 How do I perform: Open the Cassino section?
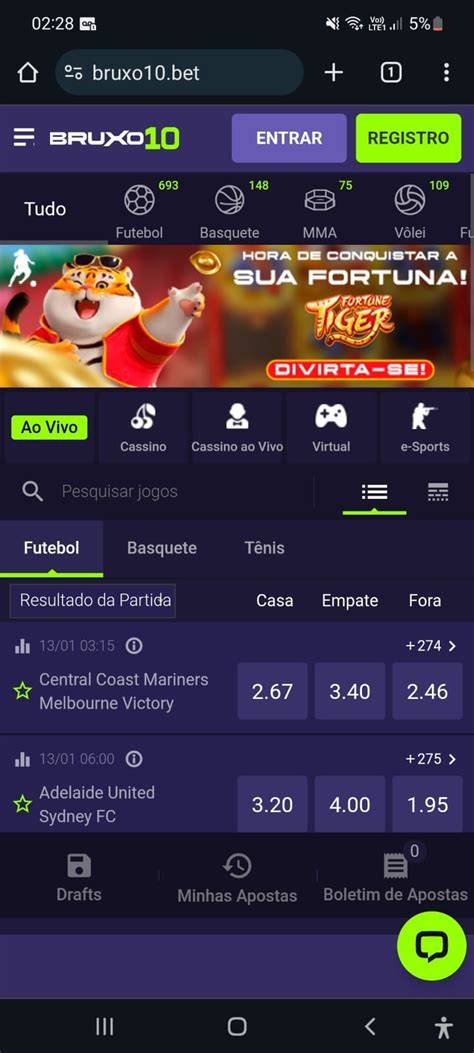pyautogui.click(x=143, y=428)
